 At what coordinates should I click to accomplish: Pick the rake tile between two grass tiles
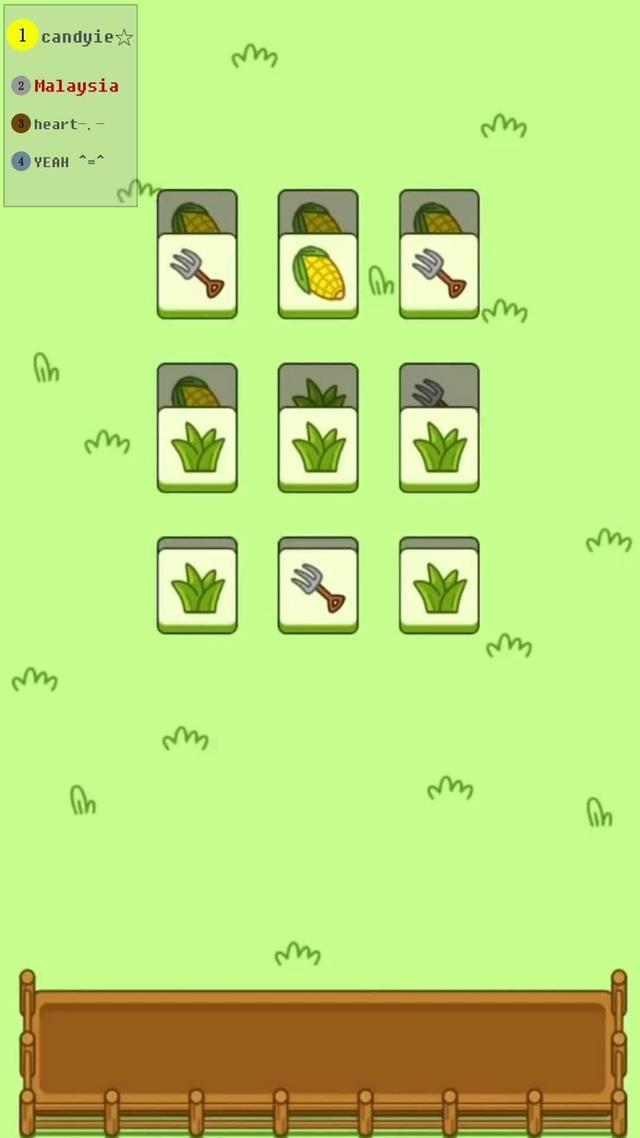(x=318, y=589)
